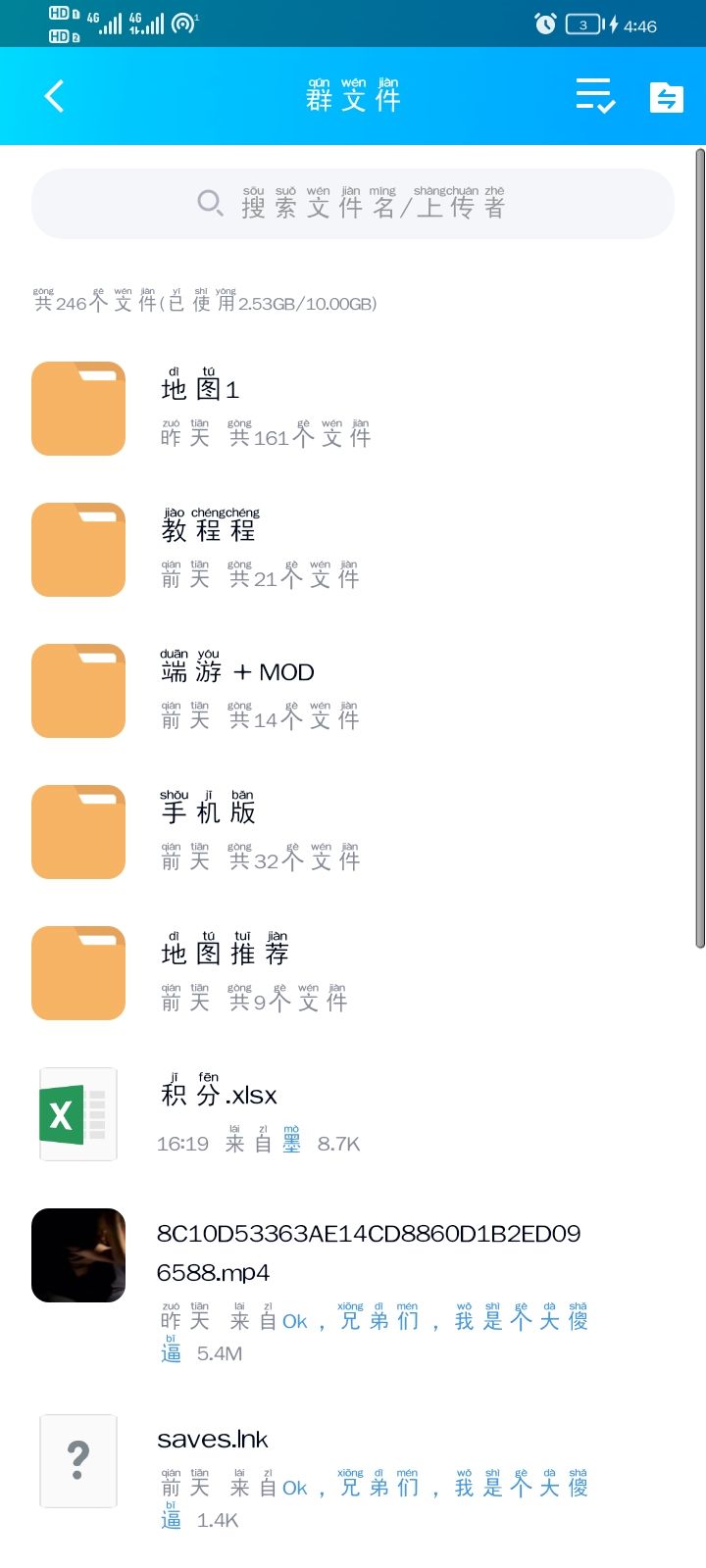This screenshot has width=706, height=1568.
Task: Tap the 地图推荐 folder icon
Action: point(77,972)
